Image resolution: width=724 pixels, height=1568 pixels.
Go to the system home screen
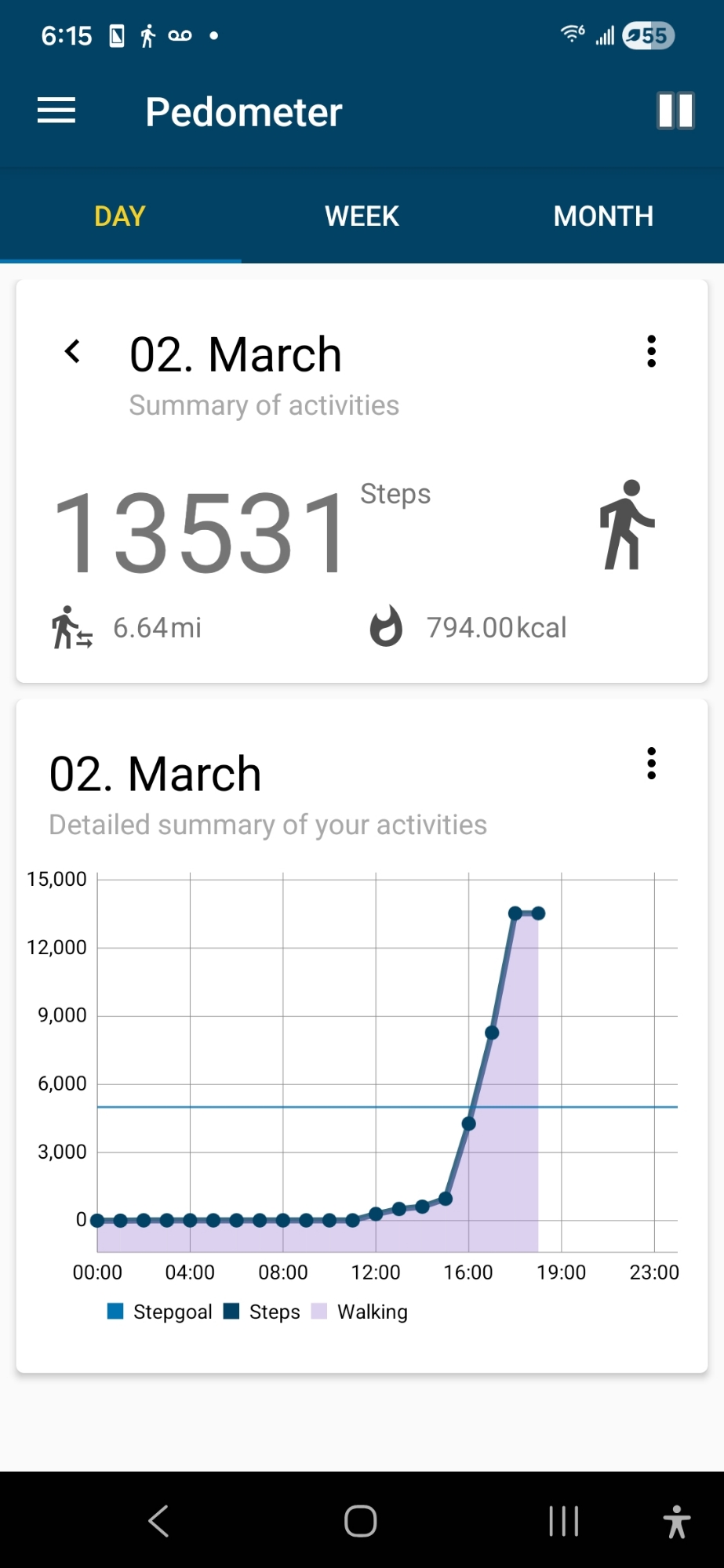361,1522
